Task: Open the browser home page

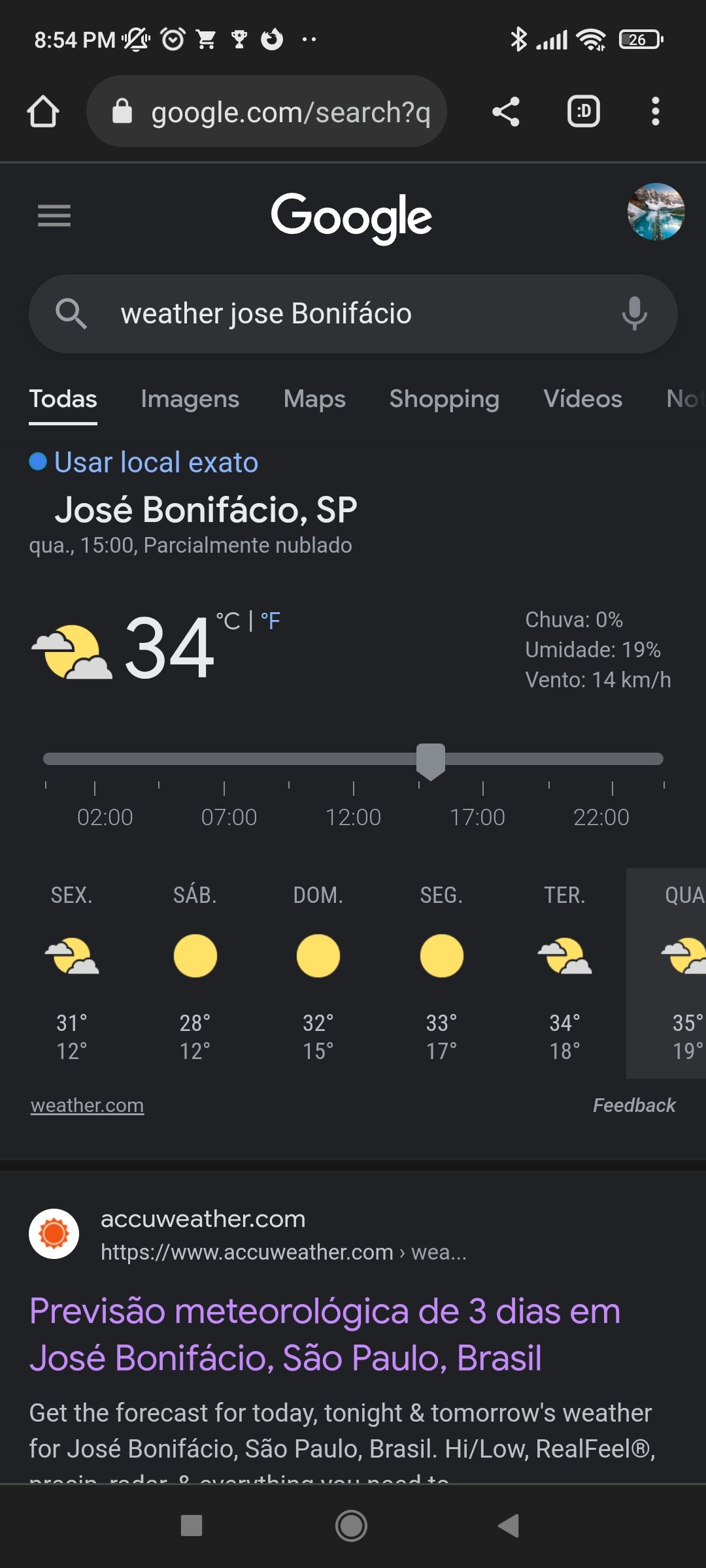Action: [x=43, y=112]
